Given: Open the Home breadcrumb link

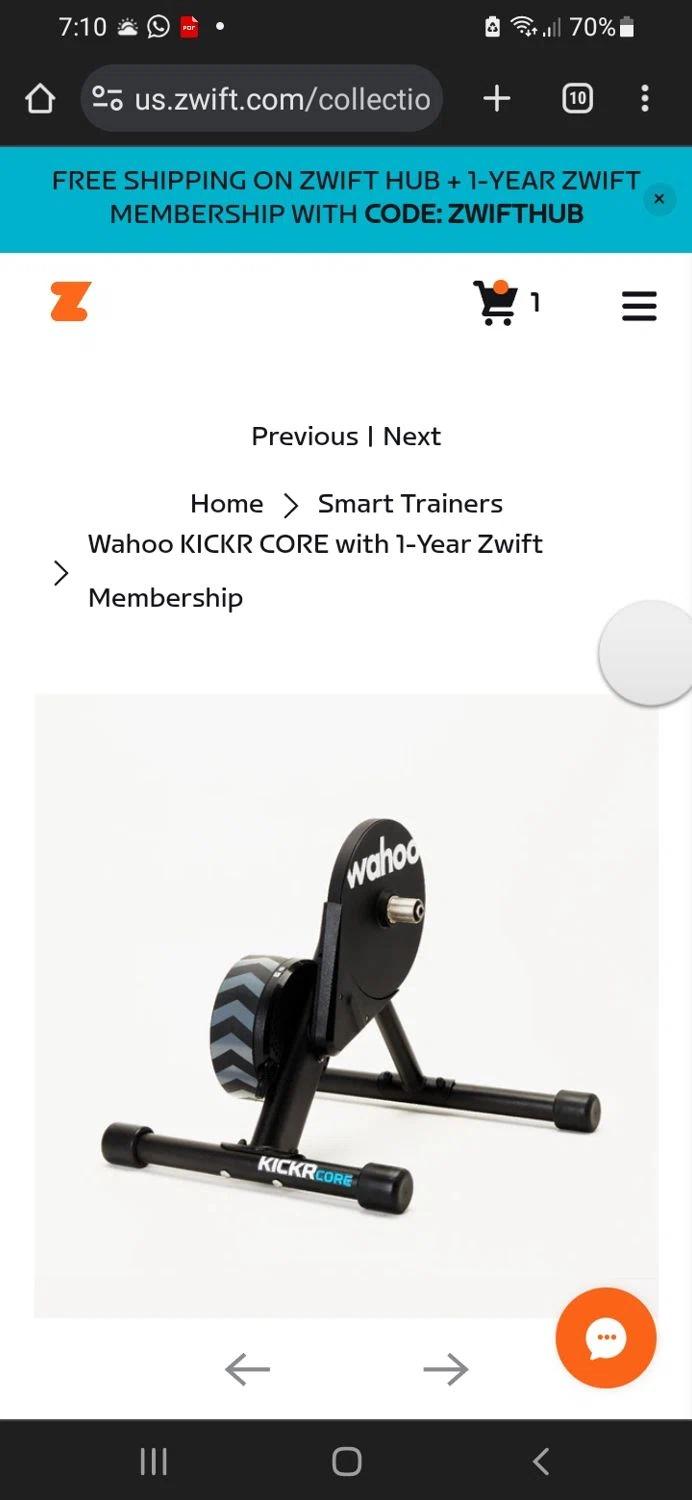Looking at the screenshot, I should 227,504.
